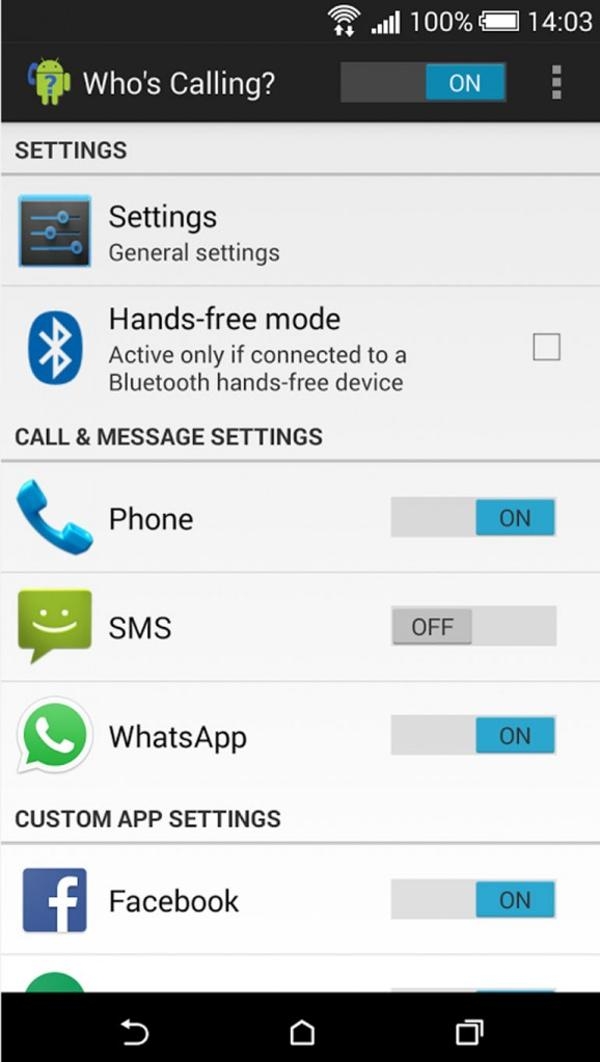600x1062 pixels.
Task: Return to the home screen
Action: click(x=301, y=1031)
